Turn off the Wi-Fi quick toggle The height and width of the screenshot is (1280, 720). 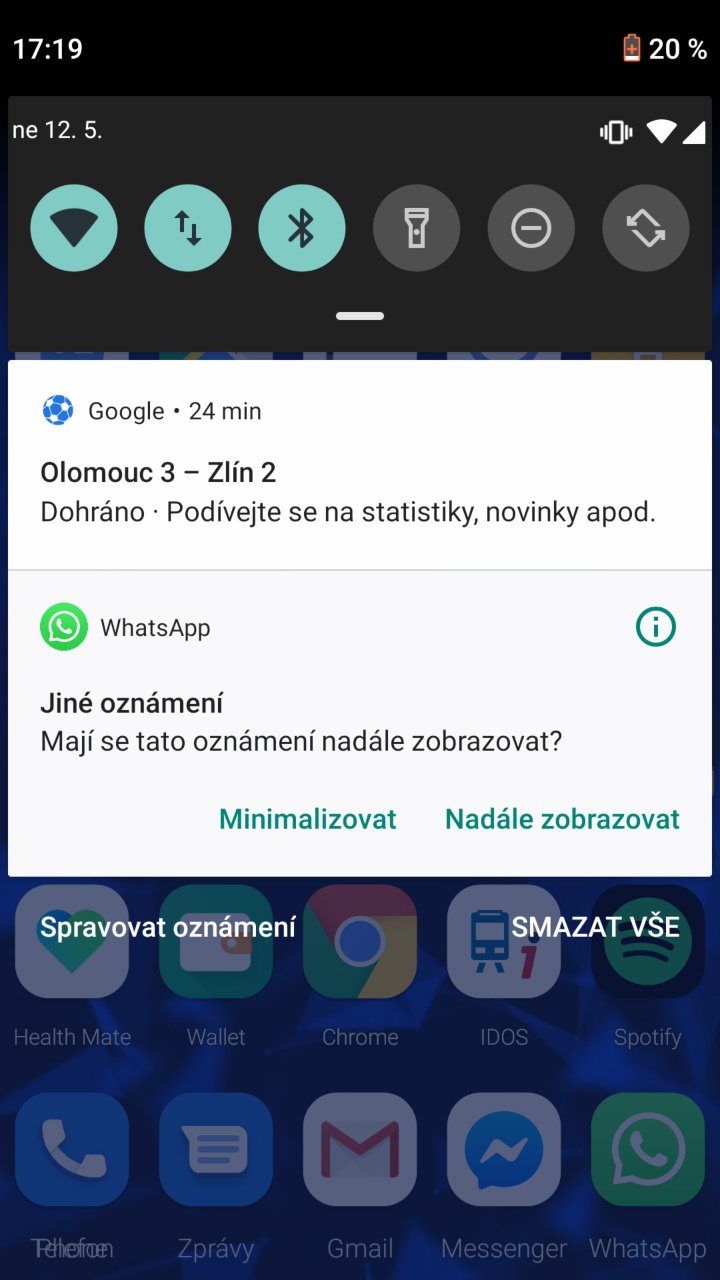74,229
